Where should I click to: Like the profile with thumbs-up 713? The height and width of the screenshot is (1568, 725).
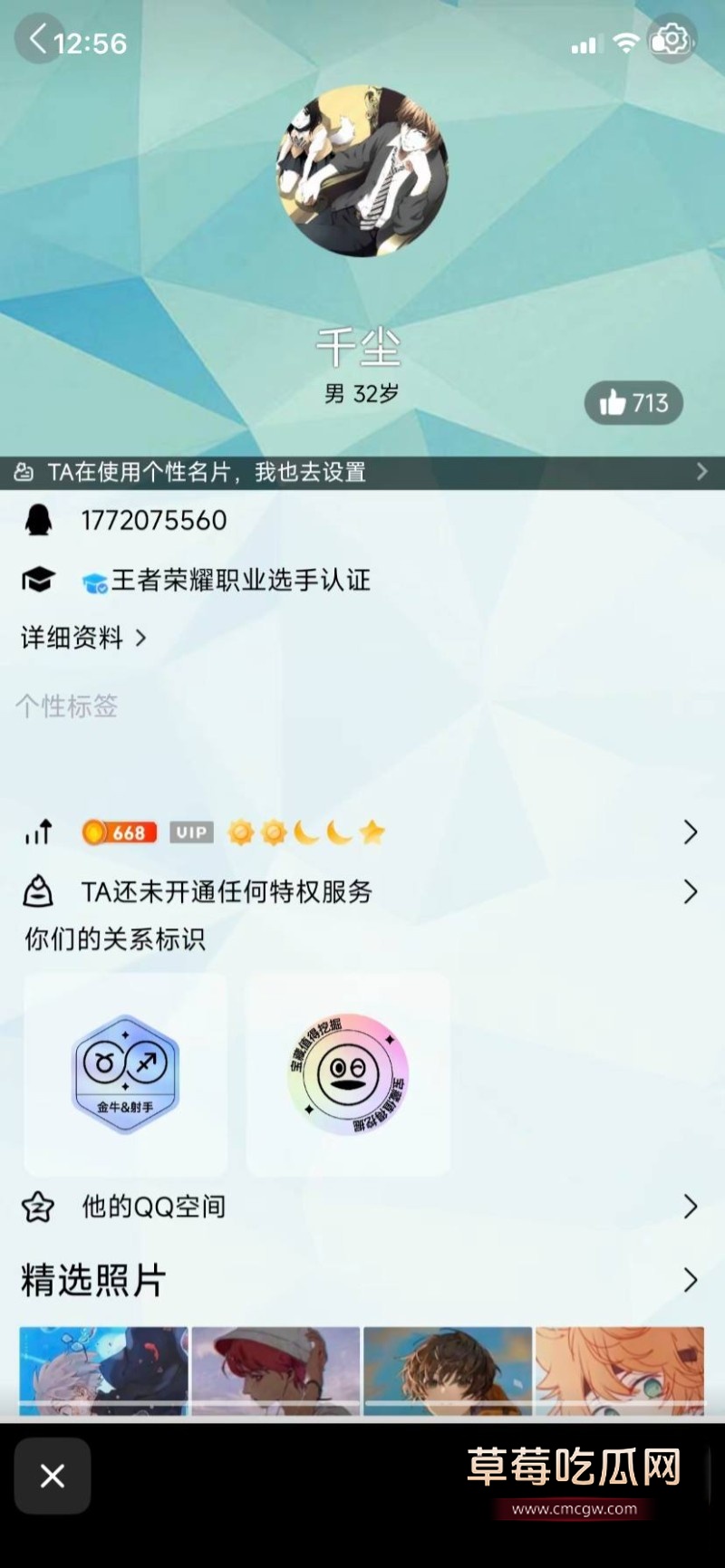(633, 403)
